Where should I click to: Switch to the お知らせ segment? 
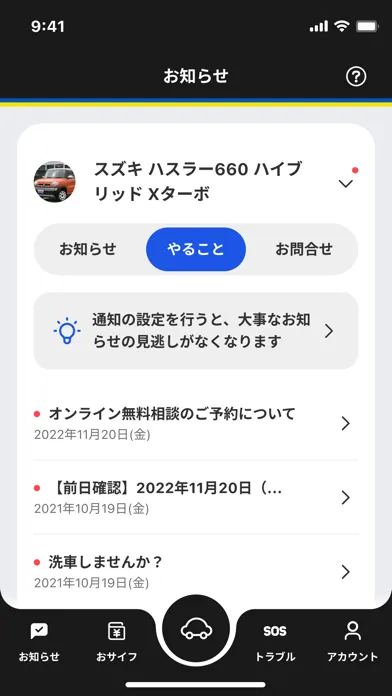88,249
